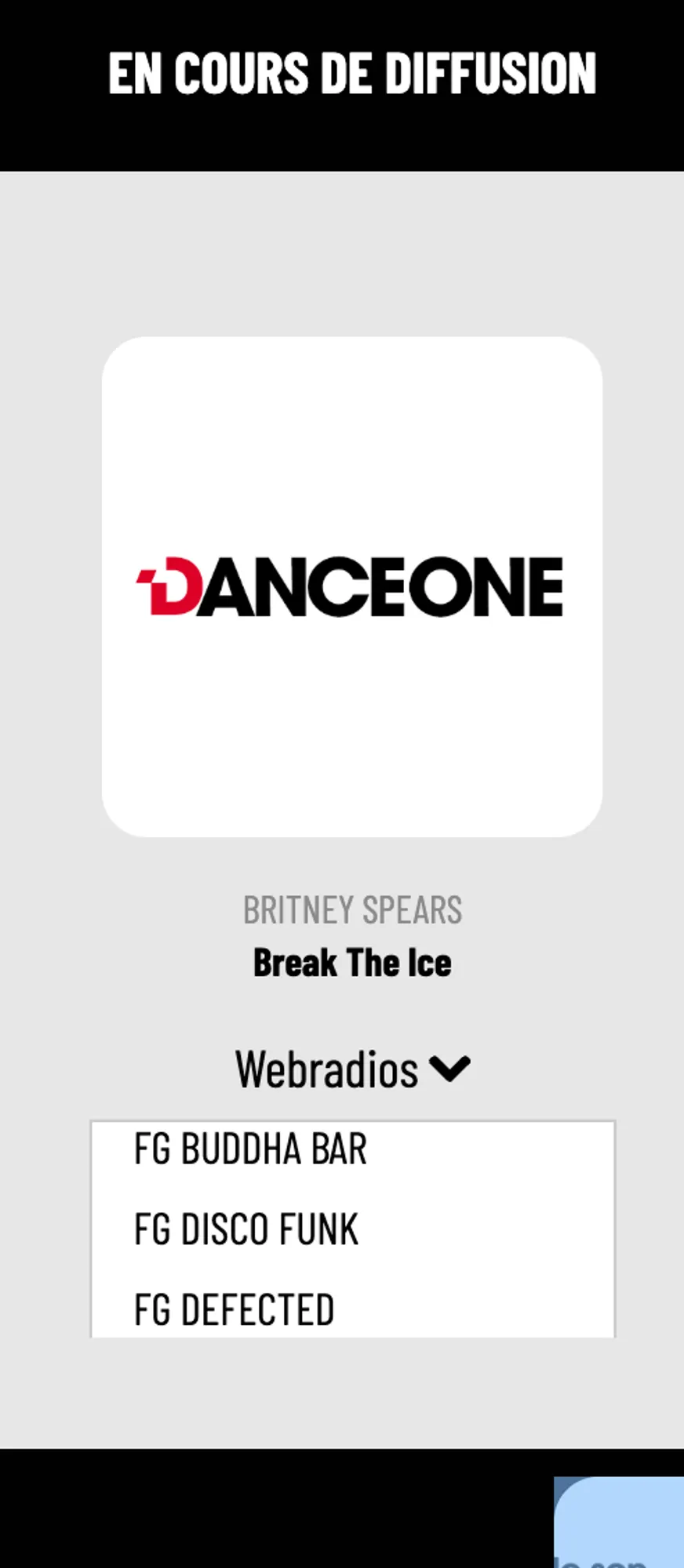Choose the FG DISCO FUNK station
Viewport: 684px width, 1568px height.
(246, 1229)
